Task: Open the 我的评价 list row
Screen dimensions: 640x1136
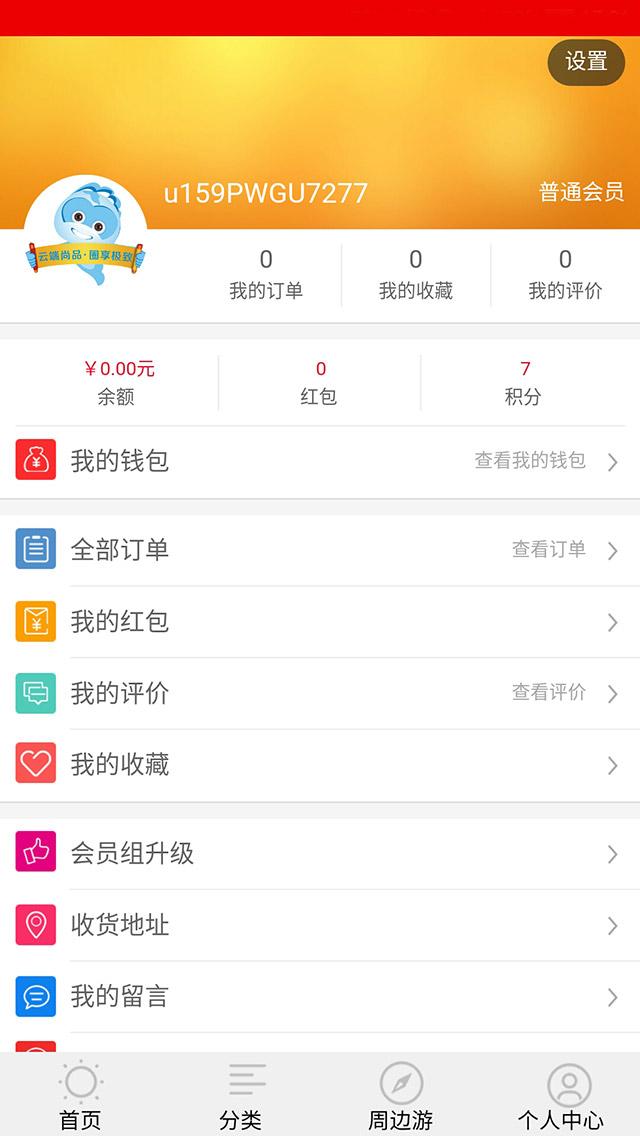Action: 320,693
